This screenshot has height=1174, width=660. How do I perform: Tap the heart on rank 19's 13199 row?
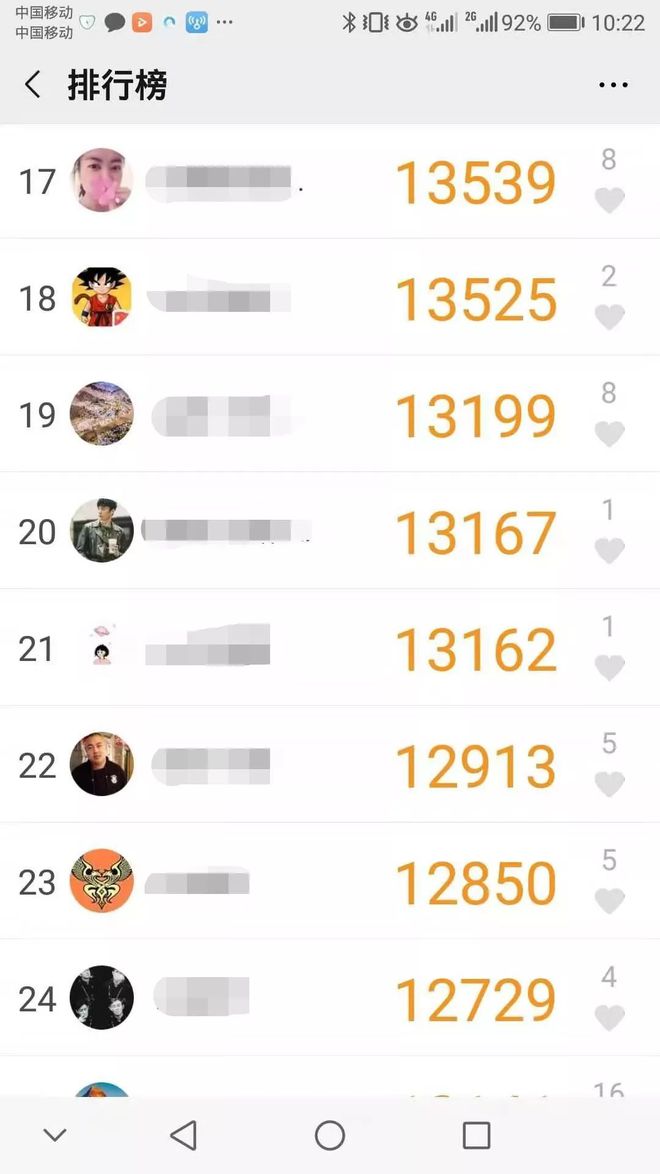click(x=609, y=435)
